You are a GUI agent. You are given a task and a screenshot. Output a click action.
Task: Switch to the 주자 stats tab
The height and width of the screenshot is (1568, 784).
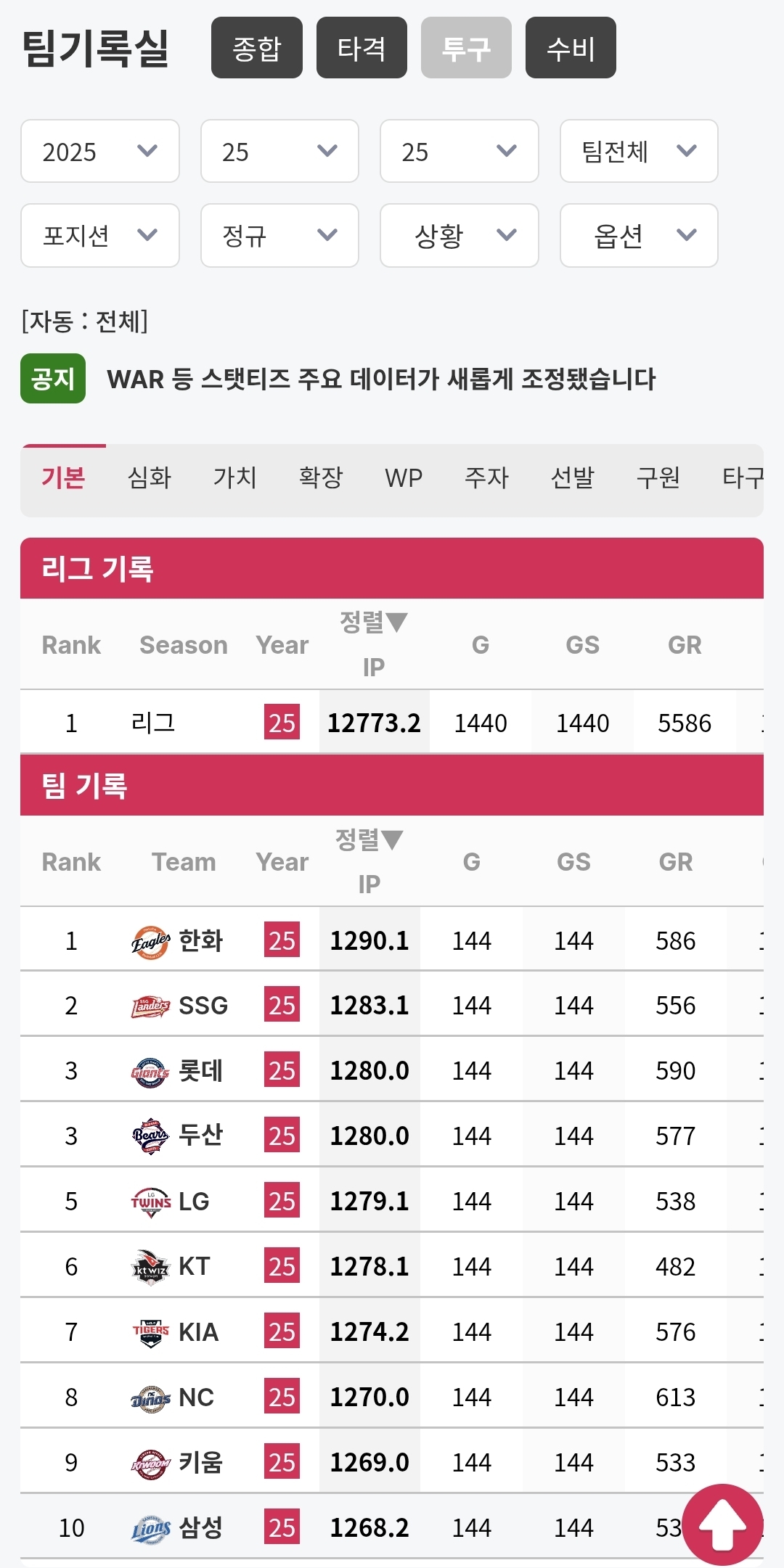(486, 477)
